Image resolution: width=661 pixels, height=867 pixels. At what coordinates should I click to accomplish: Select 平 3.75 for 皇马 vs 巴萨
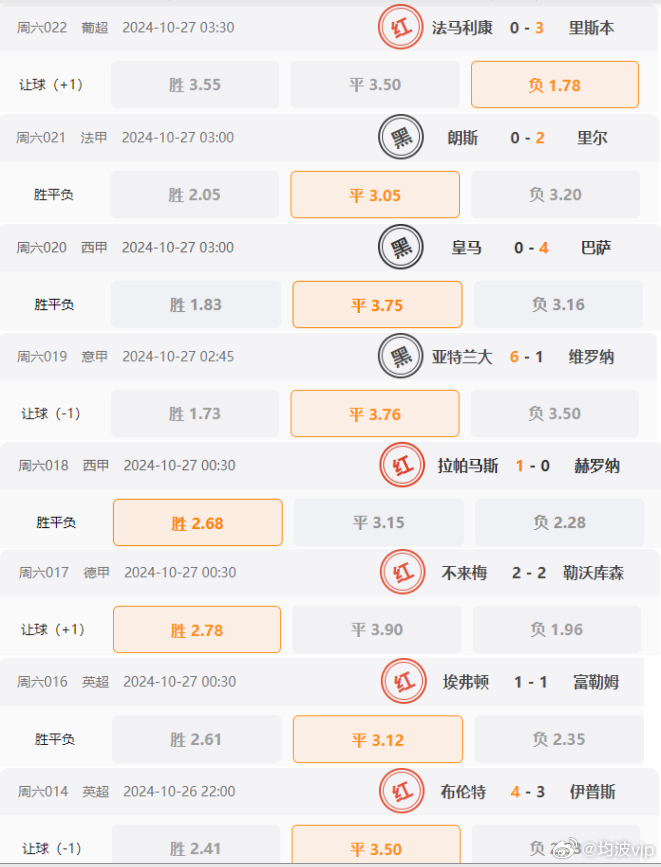coord(377,305)
